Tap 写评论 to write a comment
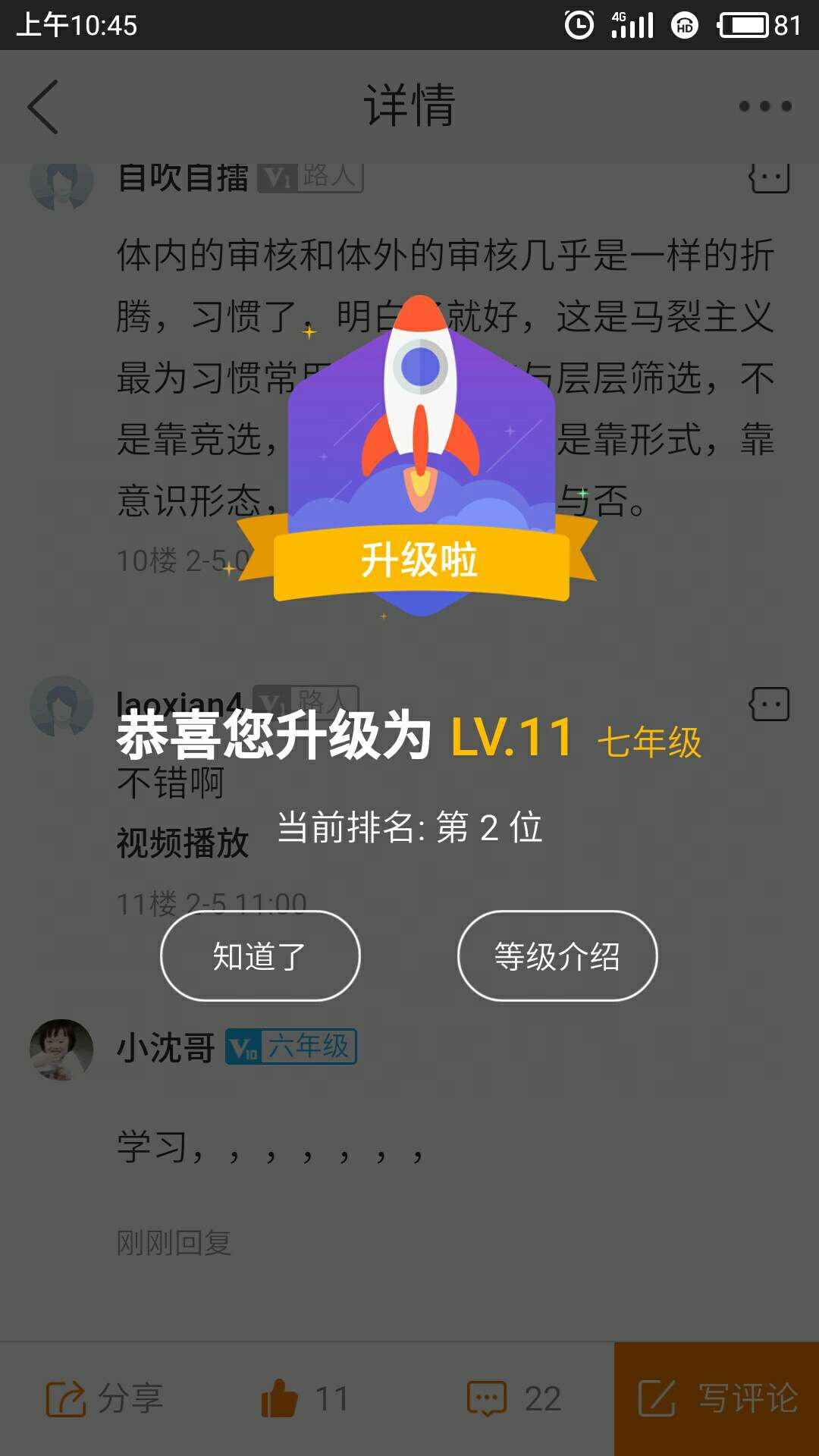Screen dimensions: 819x1456 point(717,1398)
